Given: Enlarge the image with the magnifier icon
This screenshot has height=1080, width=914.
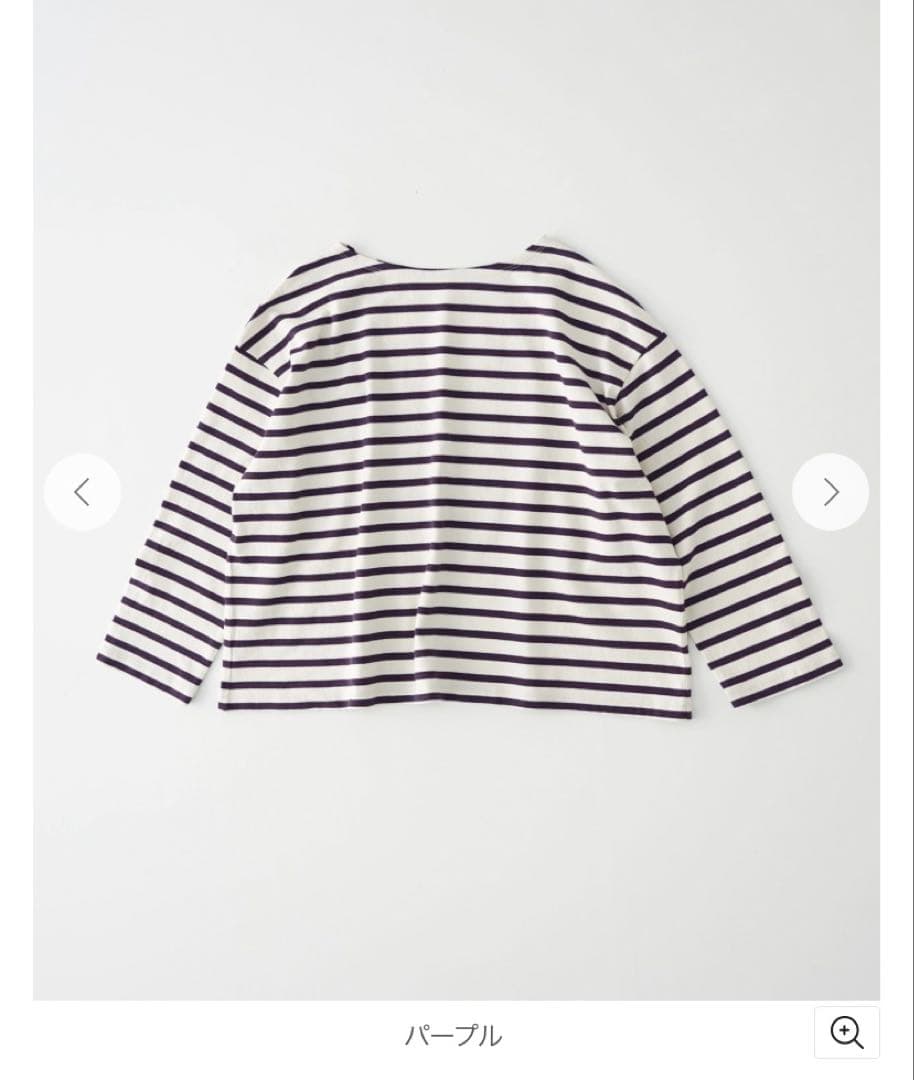Looking at the screenshot, I should [847, 1032].
